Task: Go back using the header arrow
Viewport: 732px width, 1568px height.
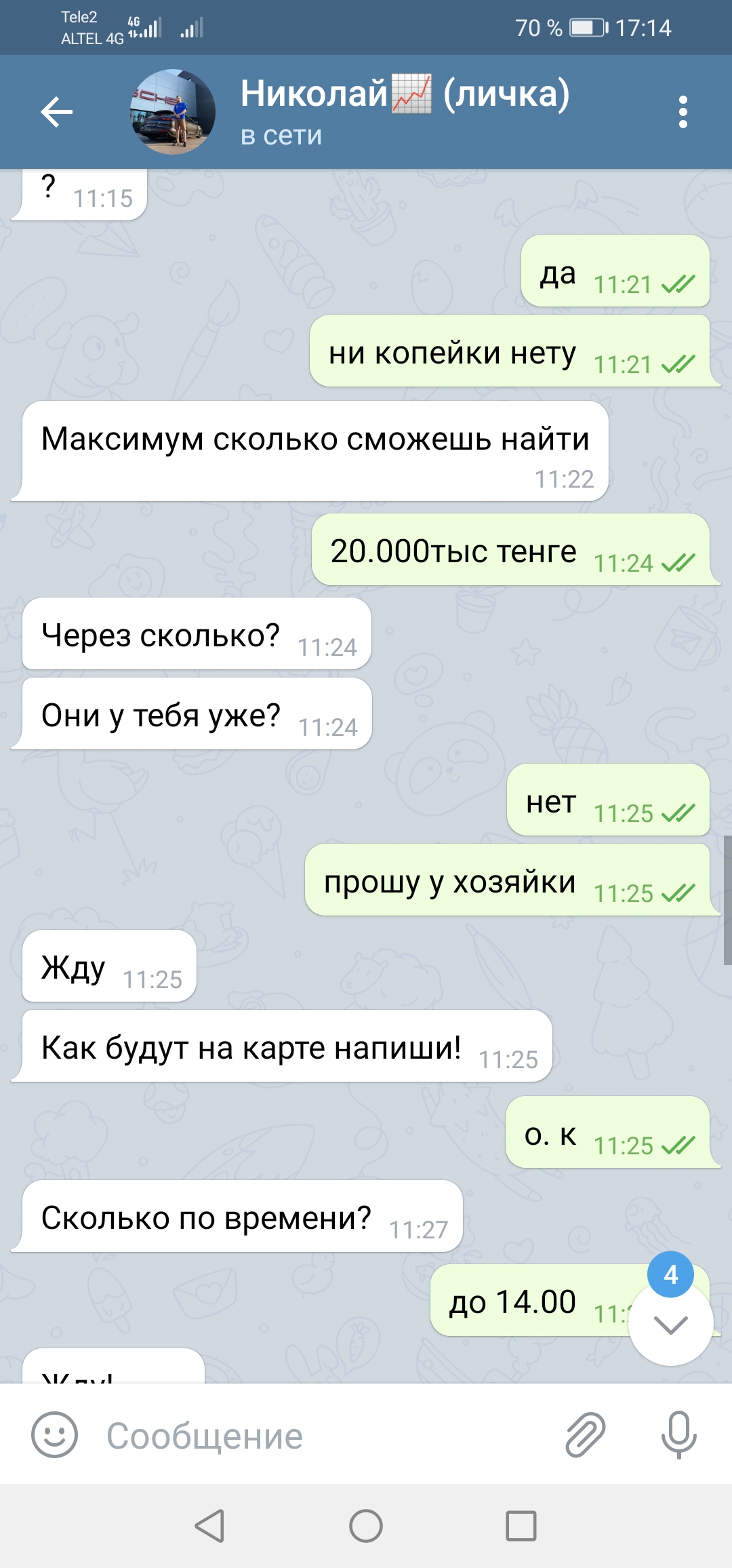Action: tap(57, 112)
